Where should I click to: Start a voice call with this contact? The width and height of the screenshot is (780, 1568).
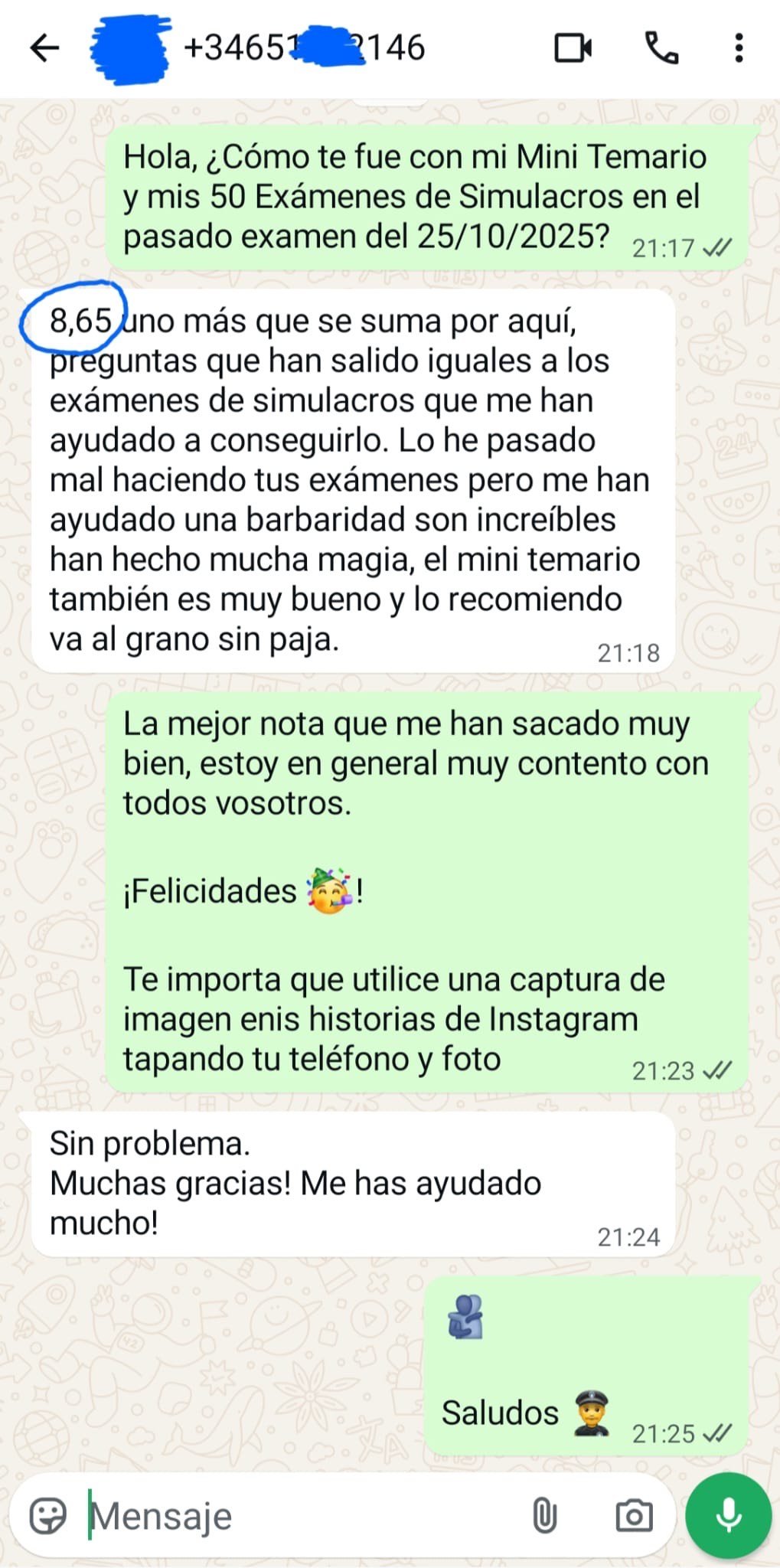[x=661, y=48]
